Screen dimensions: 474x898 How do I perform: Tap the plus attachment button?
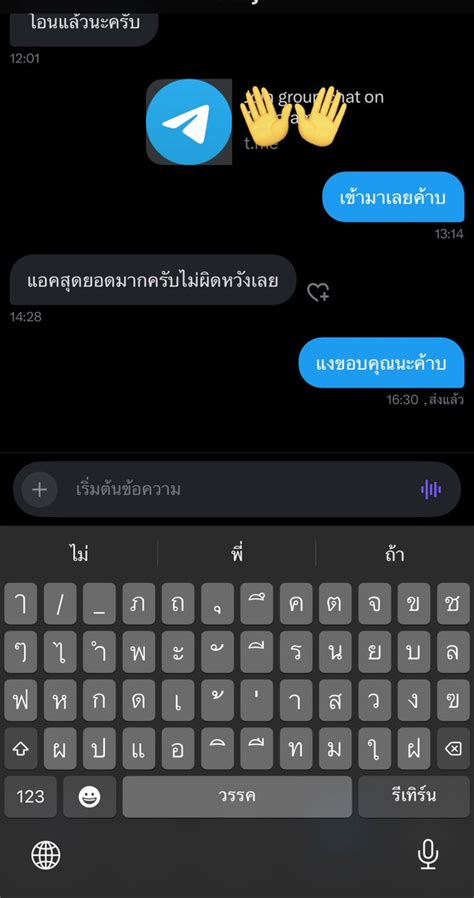[x=40, y=490]
